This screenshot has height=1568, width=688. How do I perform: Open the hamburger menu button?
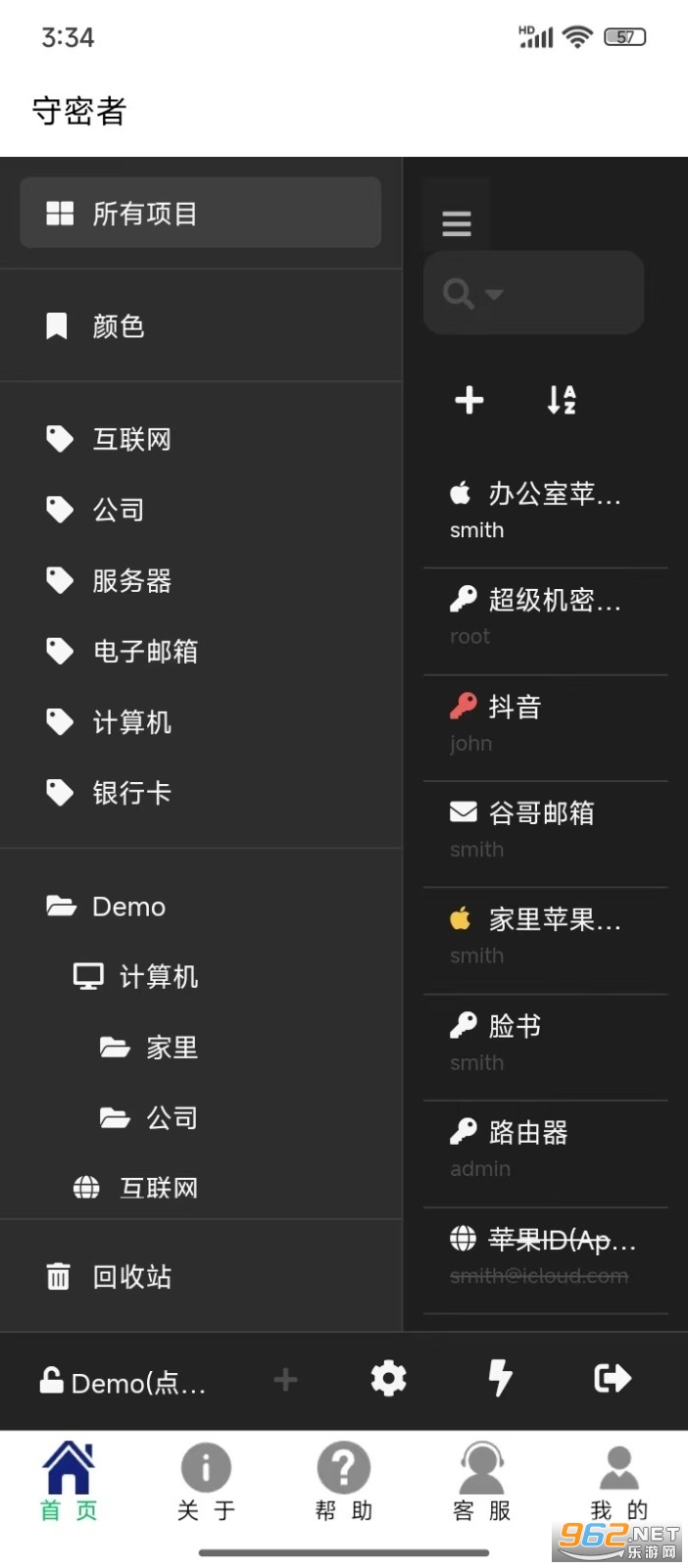click(x=457, y=223)
